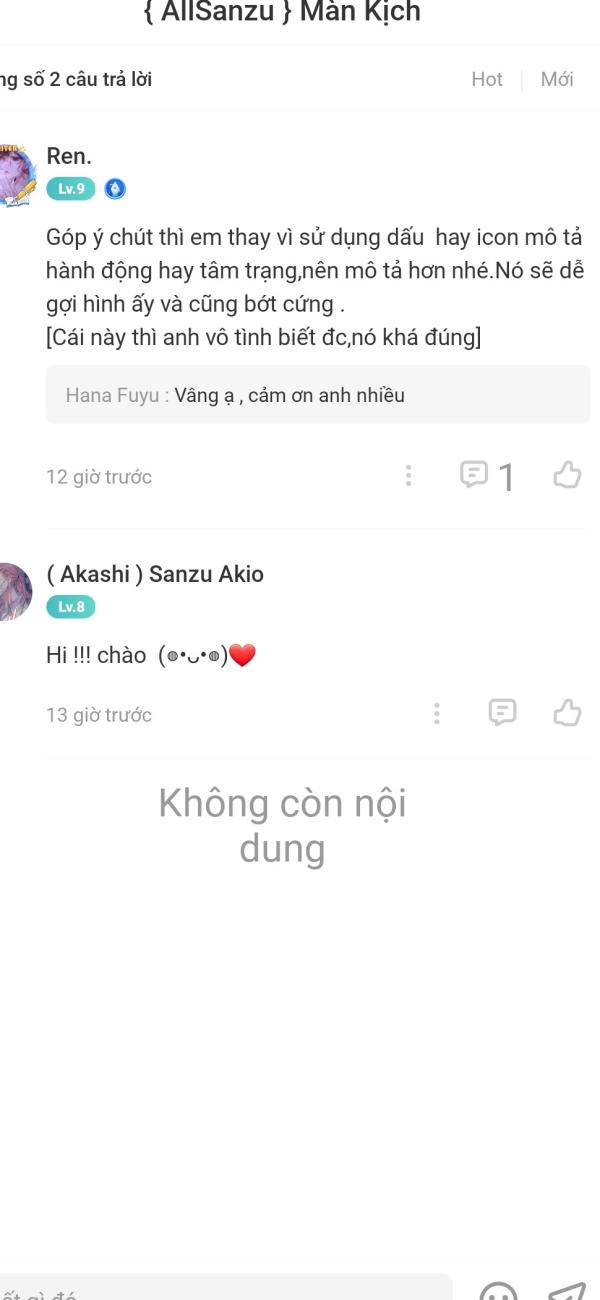The image size is (600, 1300).
Task: Reply to Ren.'s comment
Action: [474, 475]
